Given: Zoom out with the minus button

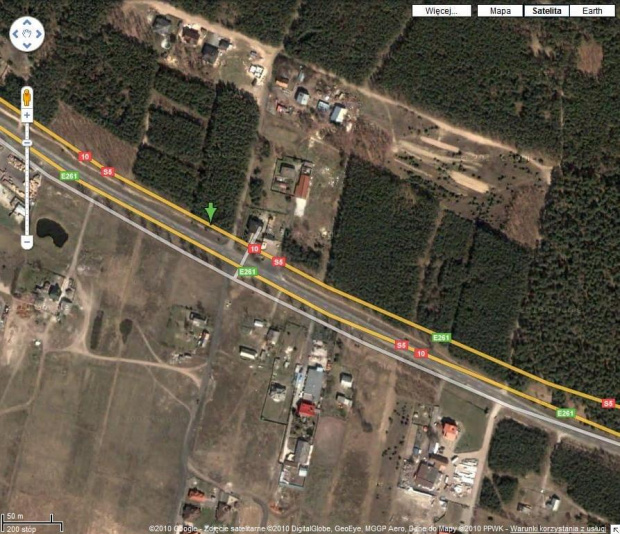Looking at the screenshot, I should [27, 242].
